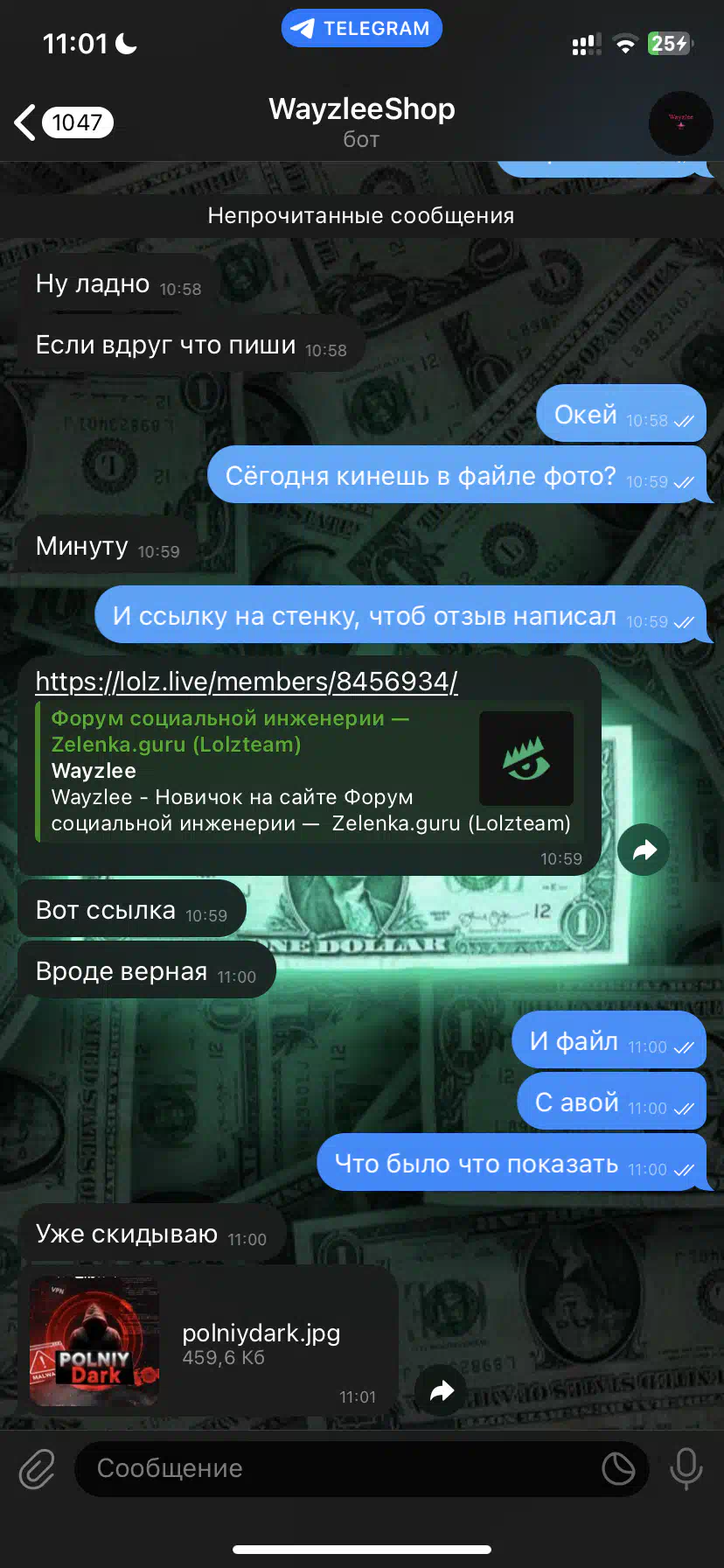Open the sticker panel icon

(618, 1468)
